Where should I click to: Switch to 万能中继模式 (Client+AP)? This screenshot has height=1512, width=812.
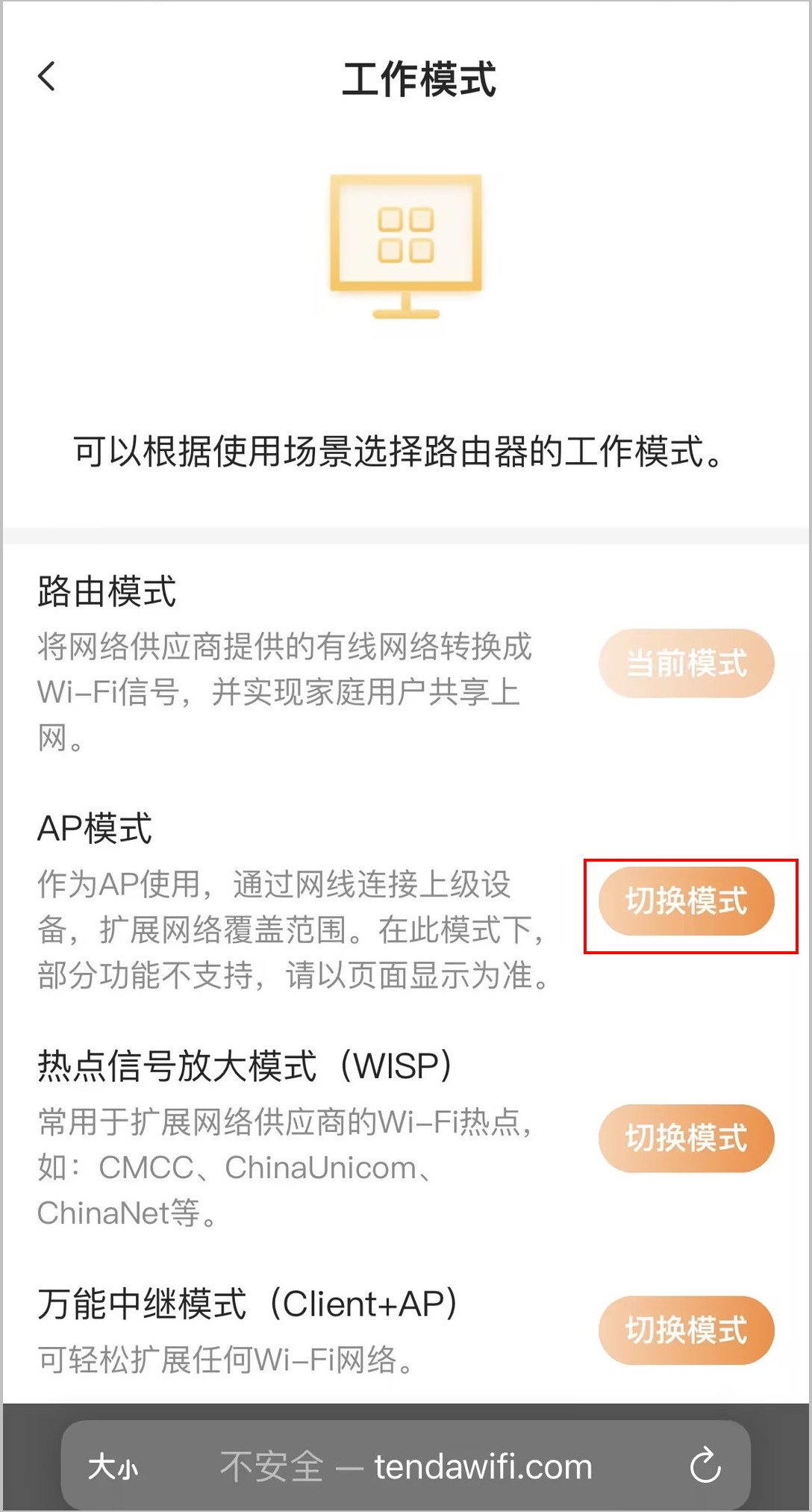(x=686, y=1330)
